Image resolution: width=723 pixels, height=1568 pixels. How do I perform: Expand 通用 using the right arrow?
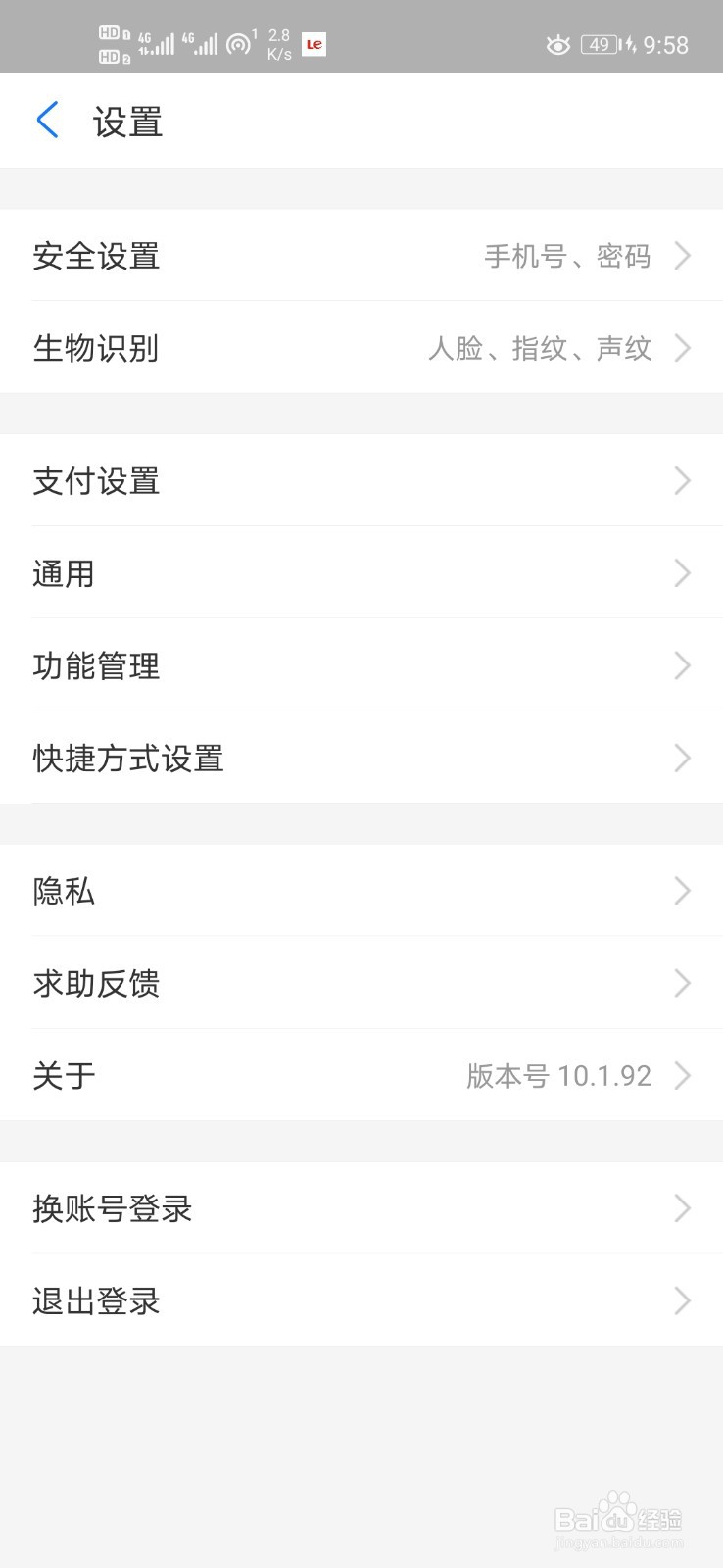click(x=683, y=573)
